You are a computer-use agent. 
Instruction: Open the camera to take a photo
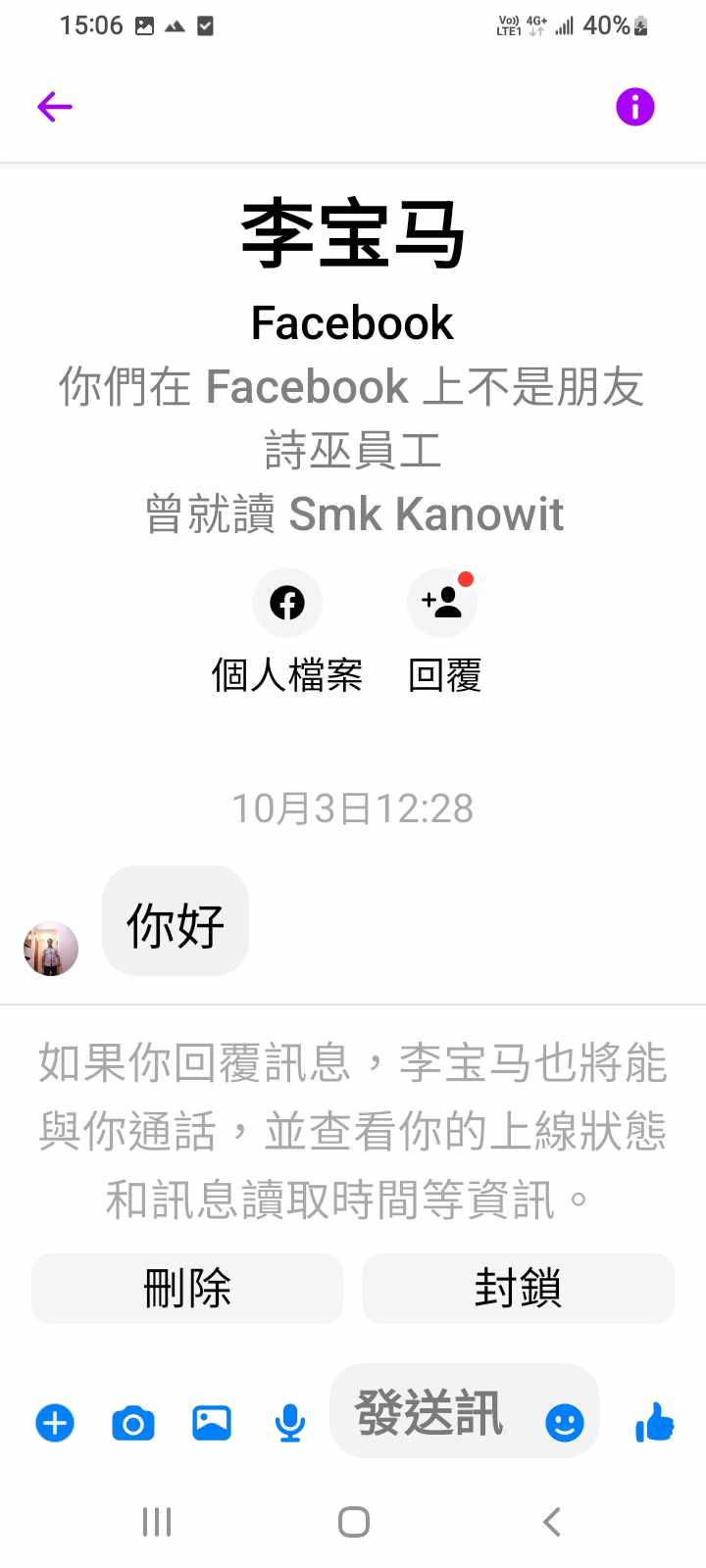pos(133,1422)
